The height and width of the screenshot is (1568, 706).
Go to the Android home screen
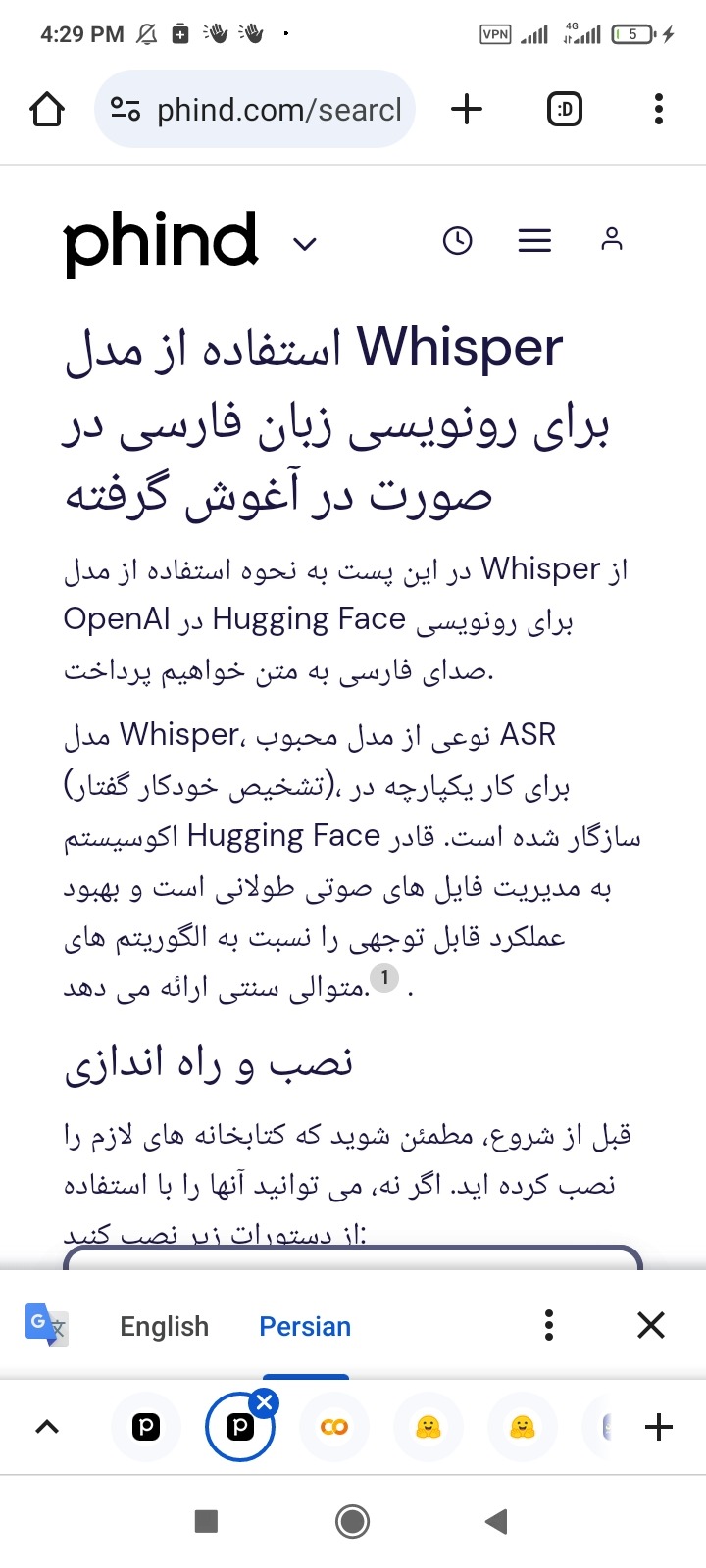352,1521
